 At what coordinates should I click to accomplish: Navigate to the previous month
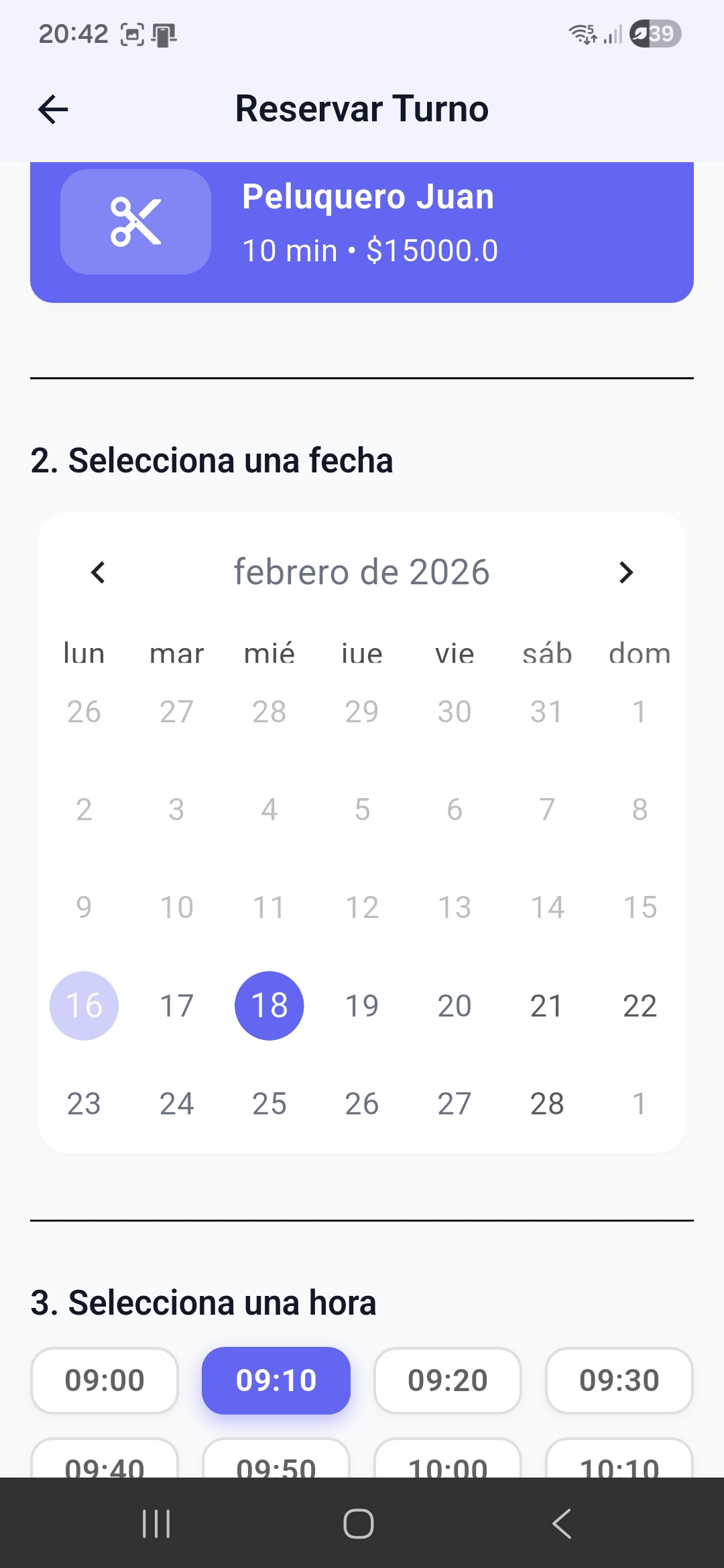(x=97, y=573)
